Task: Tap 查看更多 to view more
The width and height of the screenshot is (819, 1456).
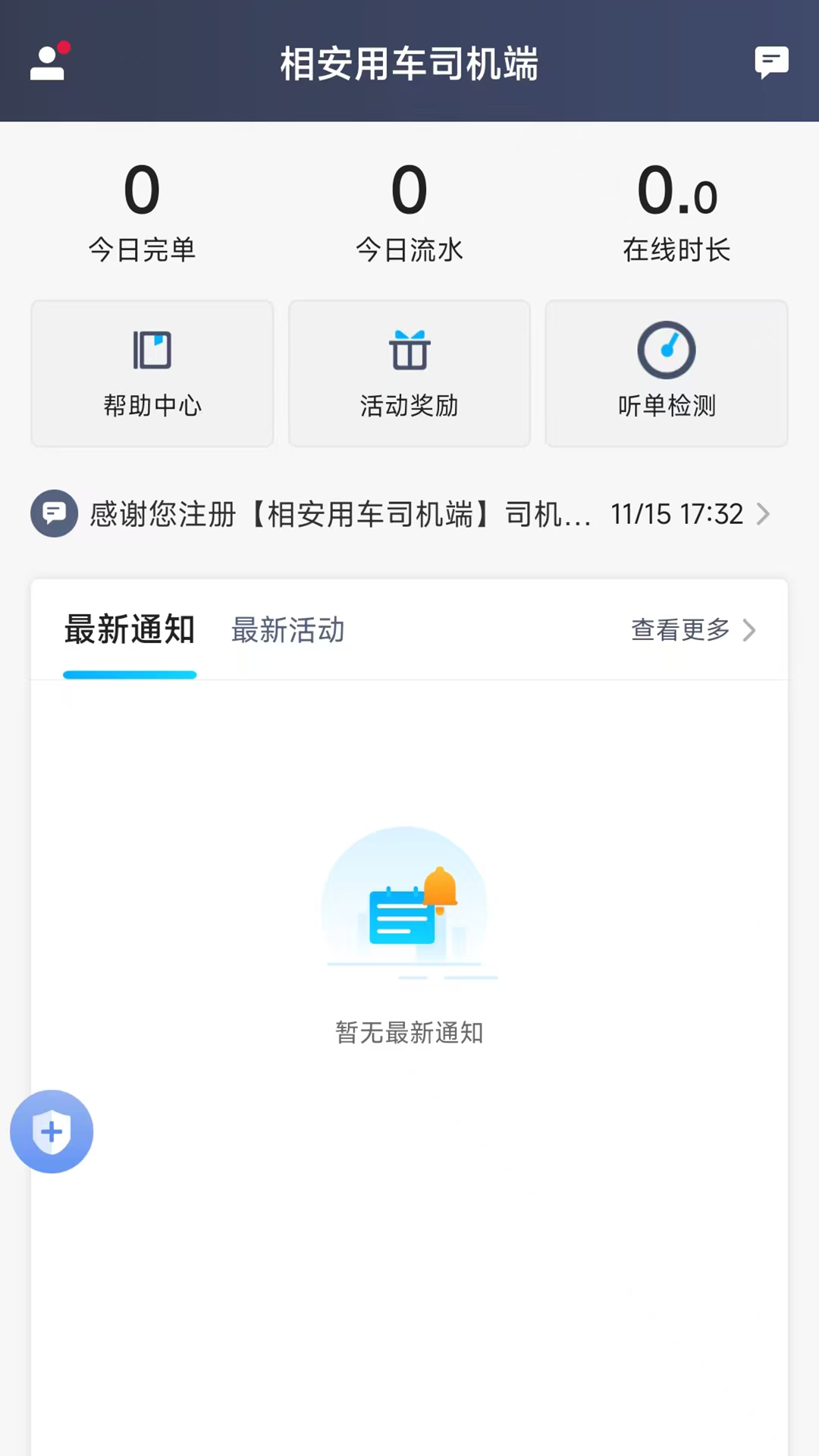Action: [692, 630]
